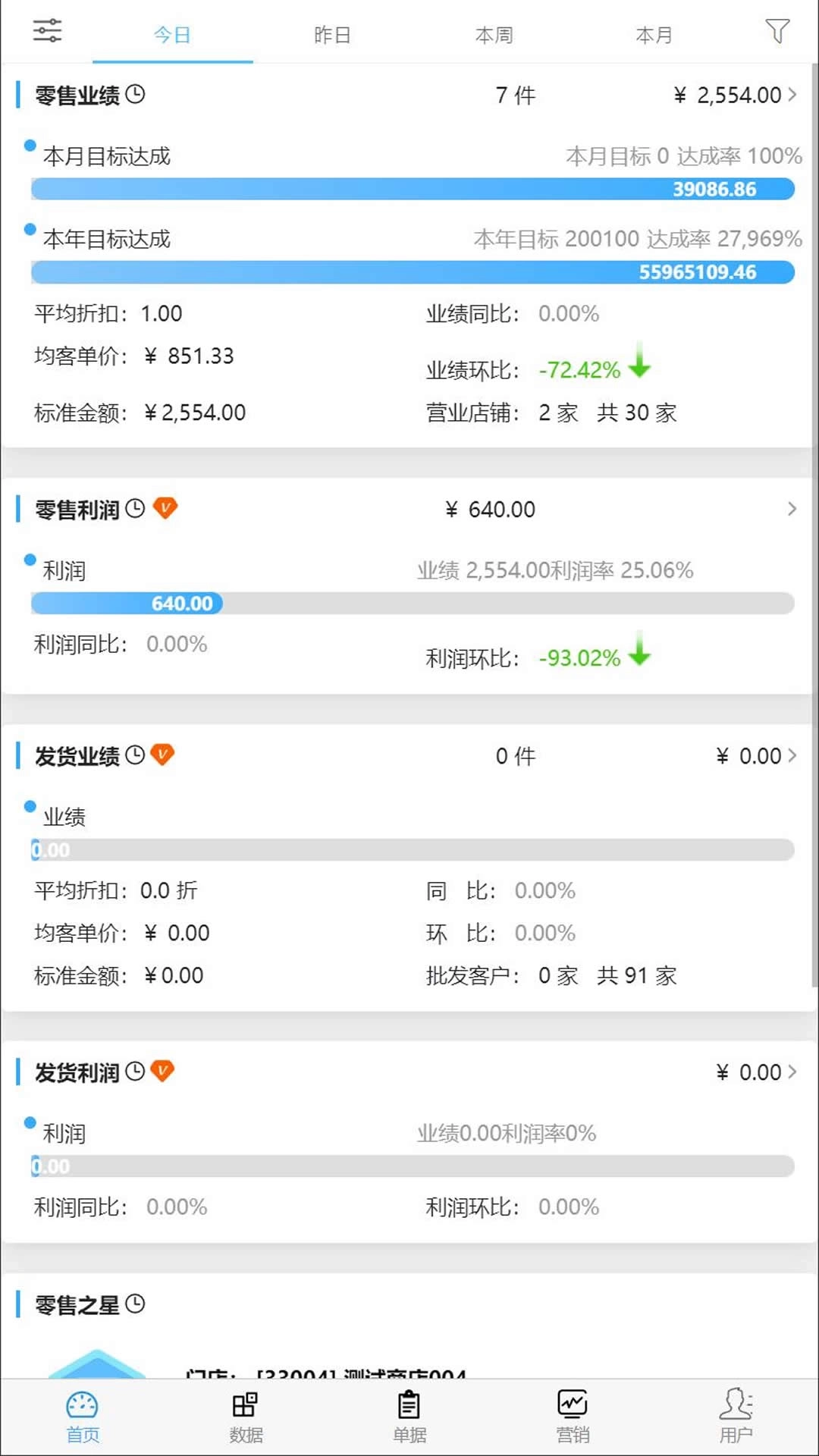Switch to the 本月 tab
This screenshot has height=1456, width=819.
[654, 34]
